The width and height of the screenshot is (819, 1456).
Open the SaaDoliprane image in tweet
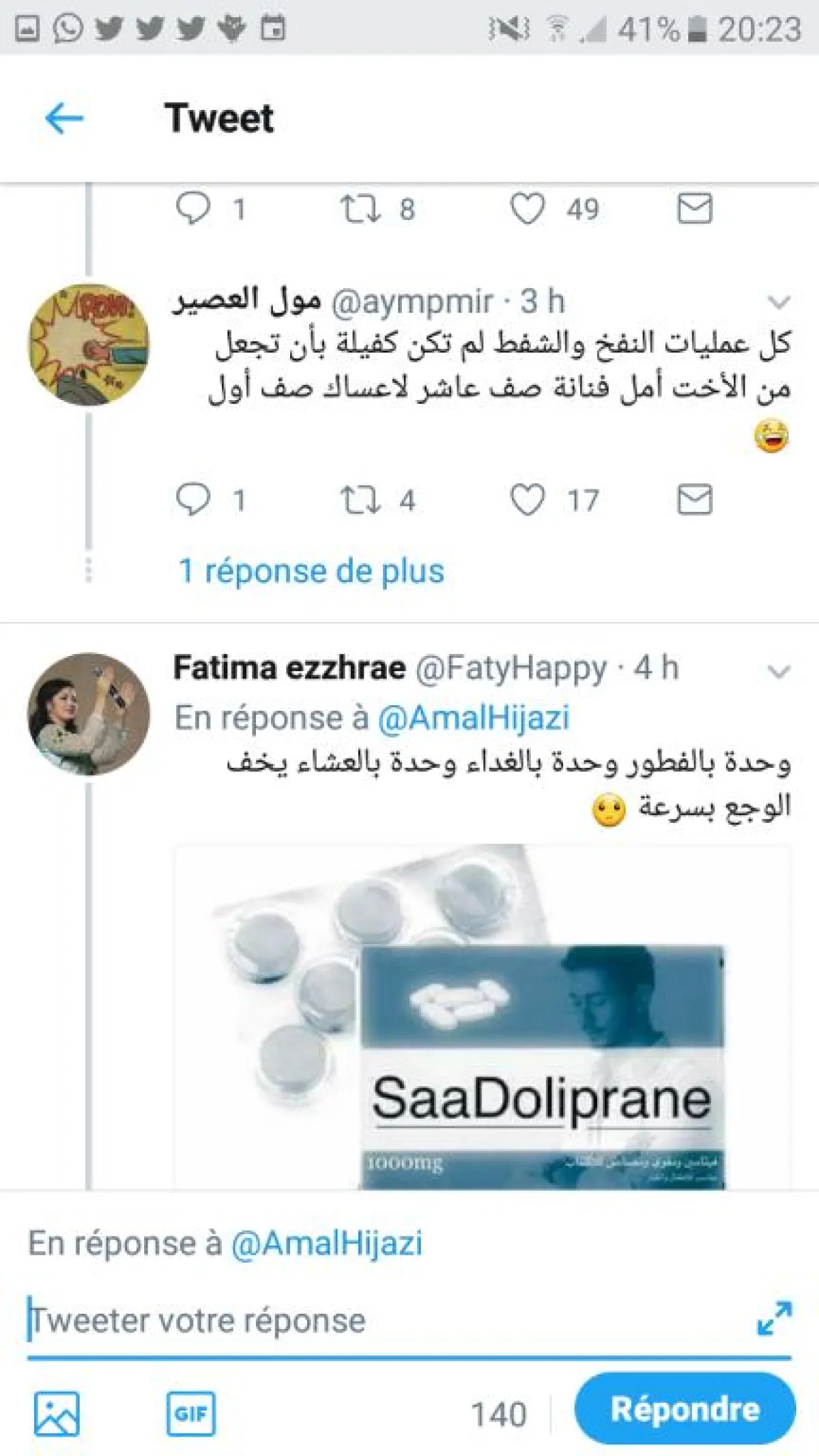point(483,1017)
